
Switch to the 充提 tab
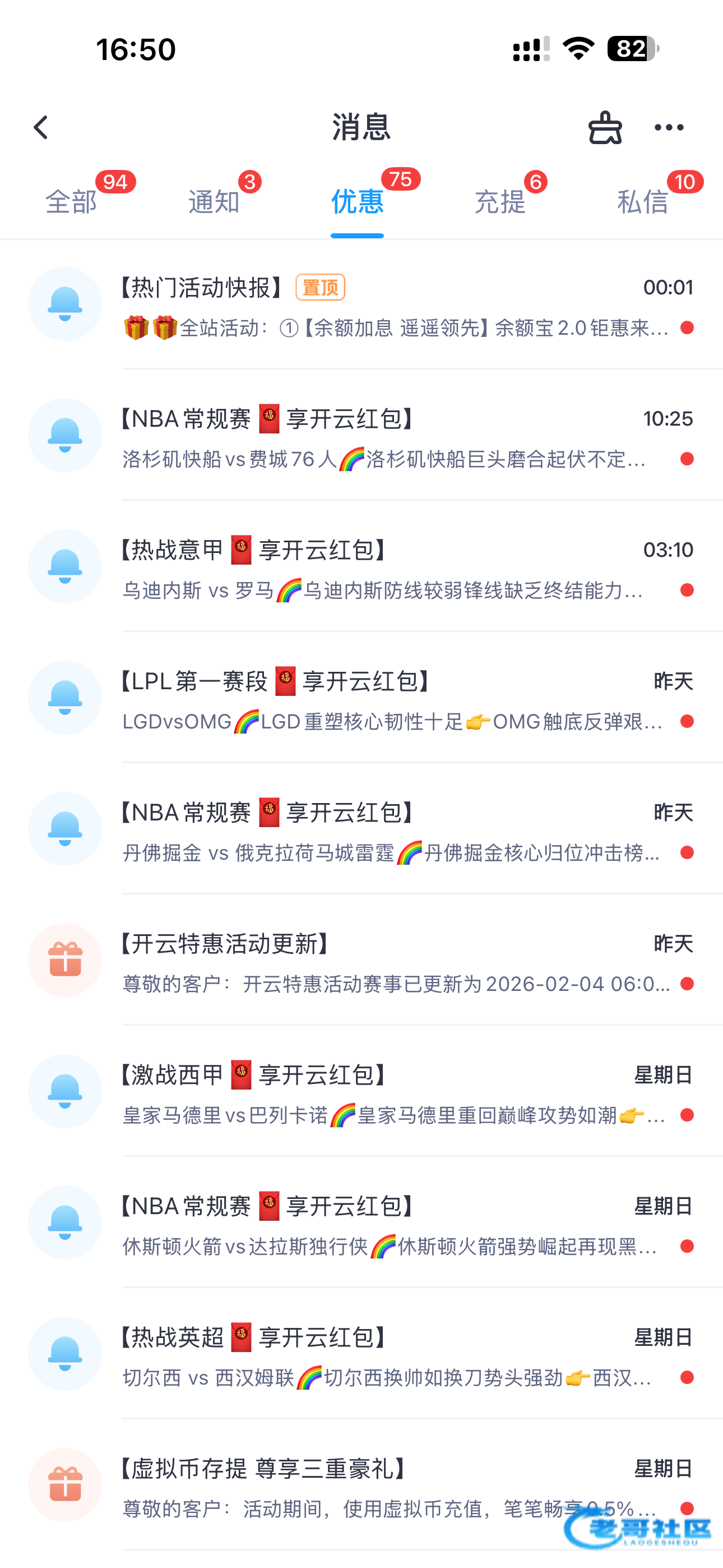(x=499, y=201)
